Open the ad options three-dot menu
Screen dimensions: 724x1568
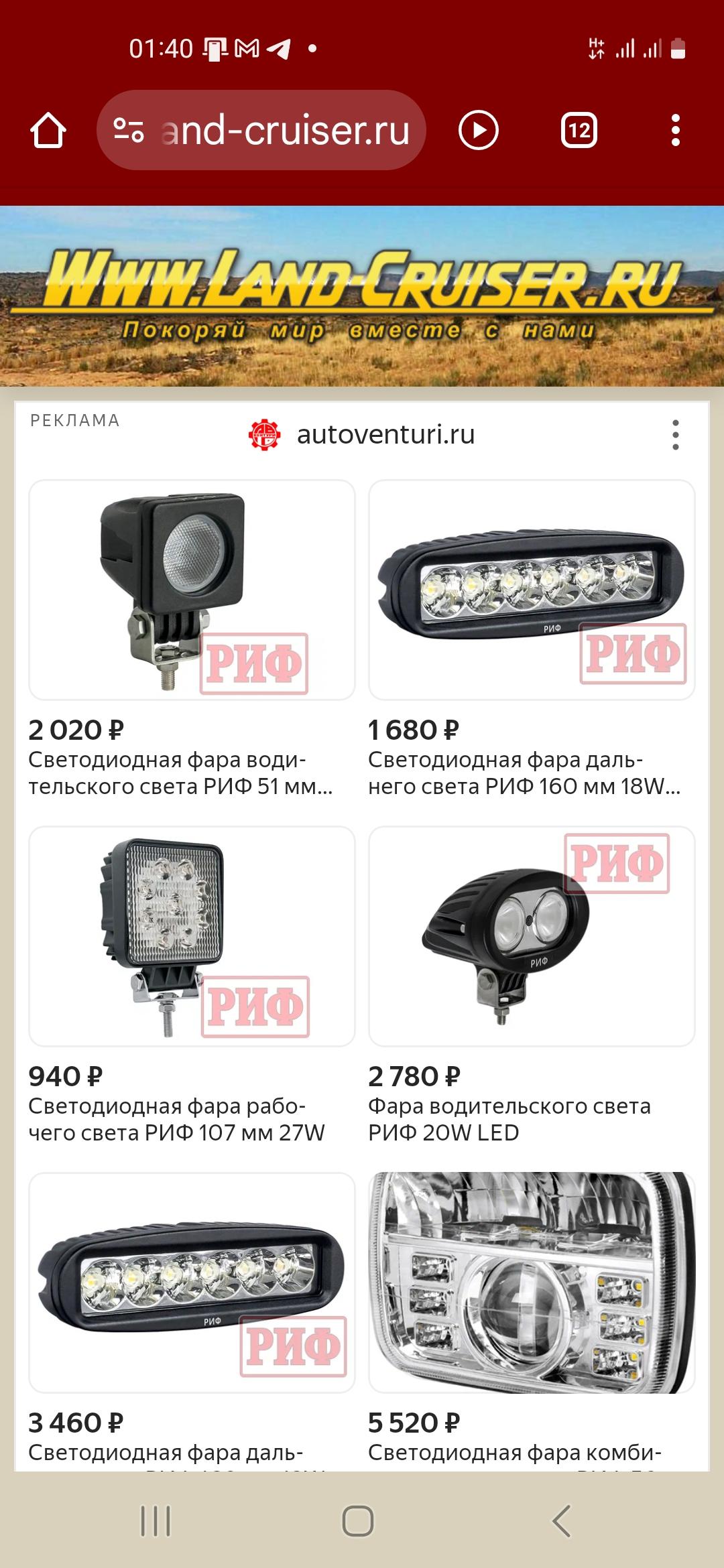676,435
